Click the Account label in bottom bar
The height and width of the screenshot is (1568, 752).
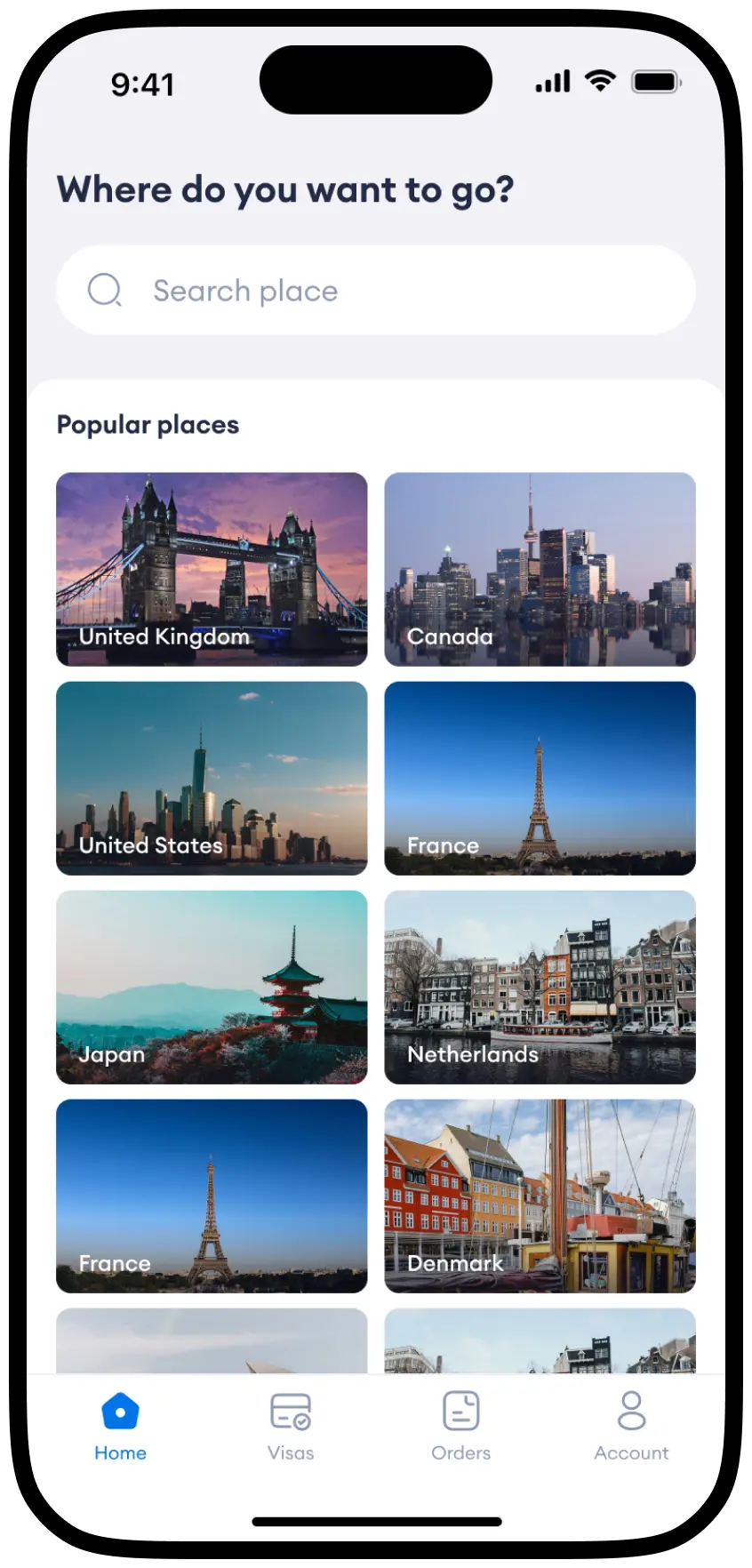(631, 1453)
